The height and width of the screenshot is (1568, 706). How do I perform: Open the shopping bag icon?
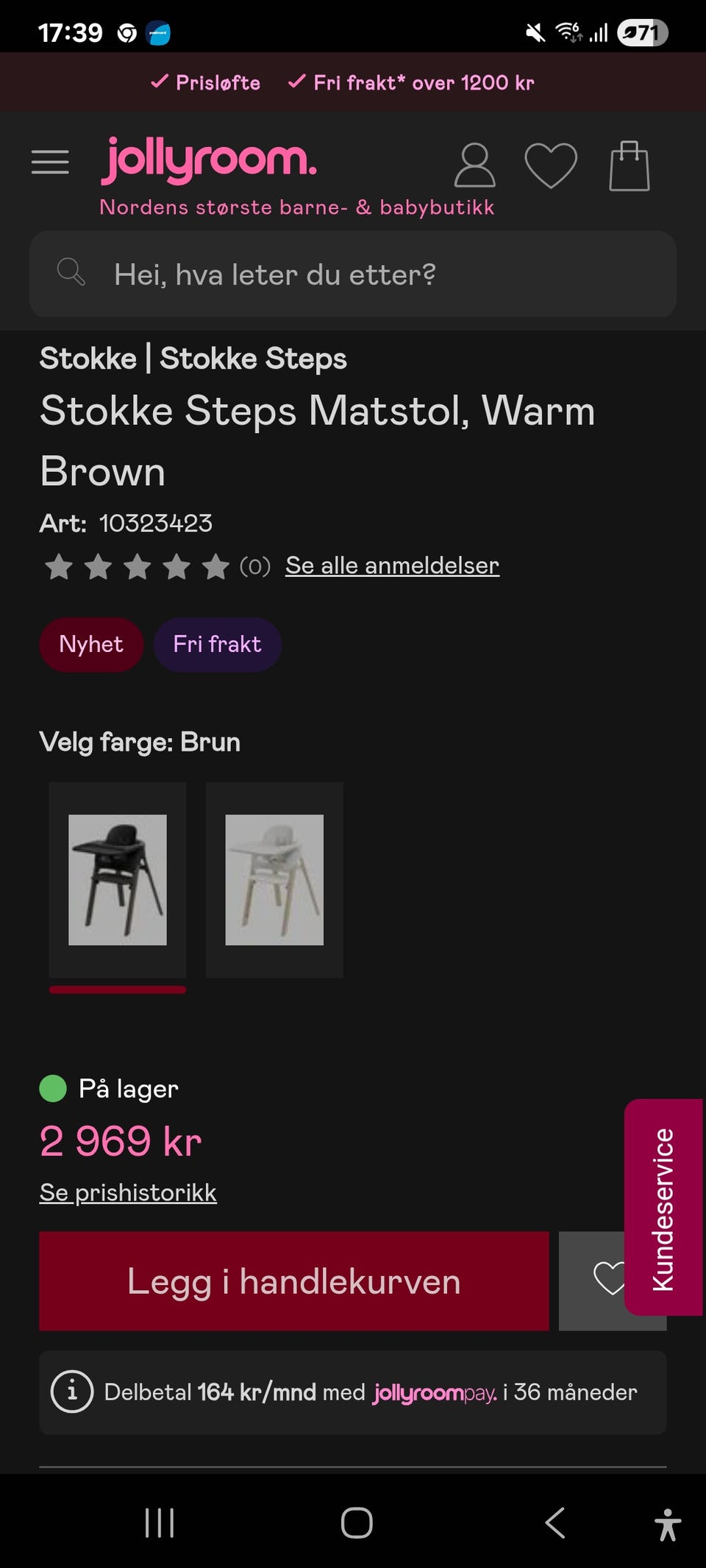point(629,163)
